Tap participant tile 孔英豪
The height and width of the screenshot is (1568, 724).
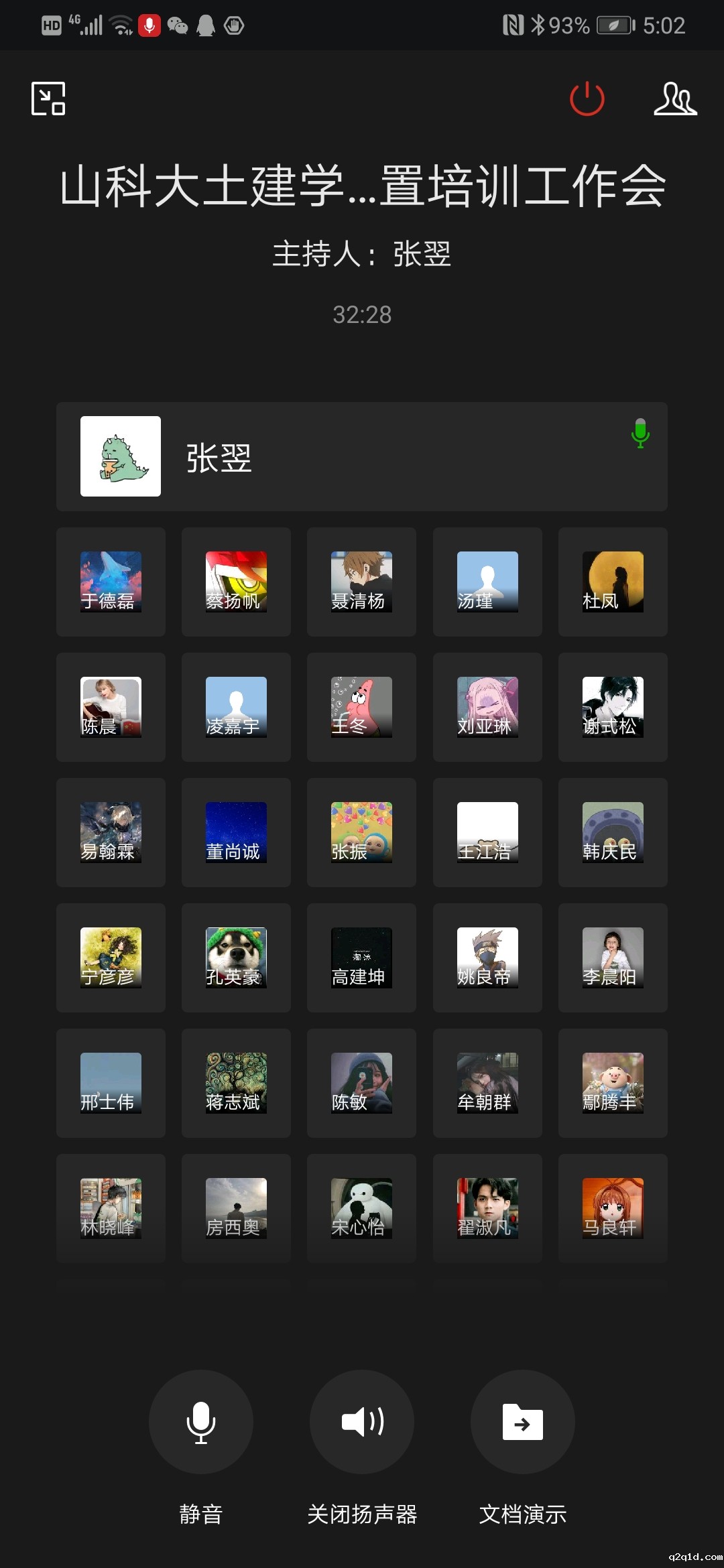coord(236,958)
